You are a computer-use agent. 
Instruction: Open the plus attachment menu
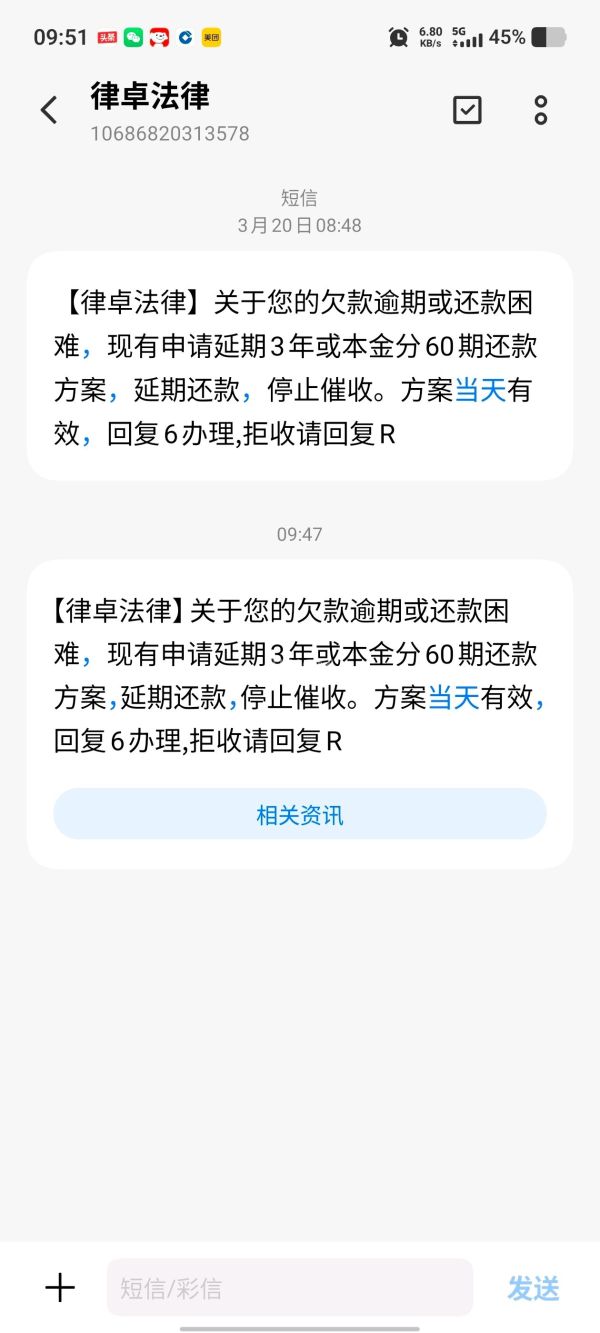point(60,1287)
